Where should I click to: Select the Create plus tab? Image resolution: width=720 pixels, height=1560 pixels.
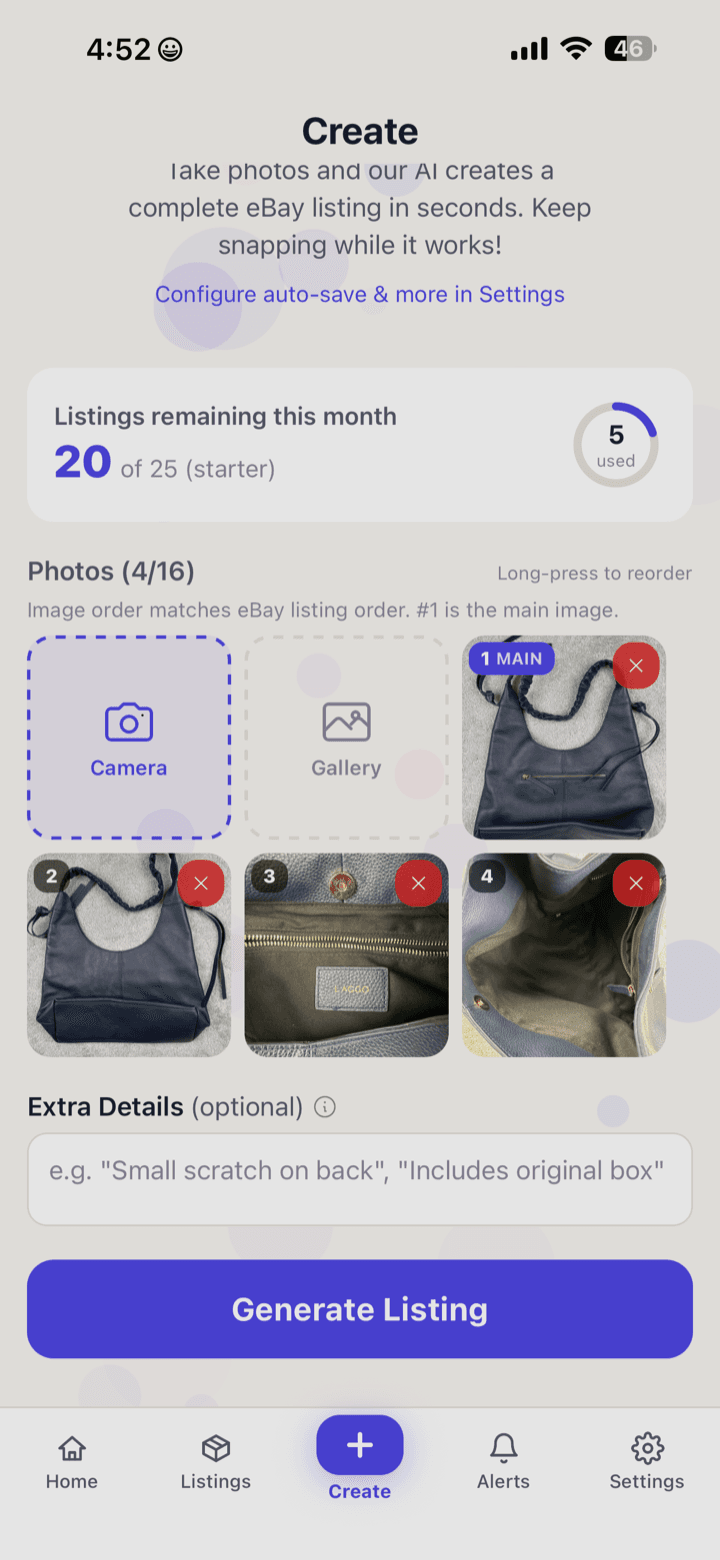[360, 1458]
